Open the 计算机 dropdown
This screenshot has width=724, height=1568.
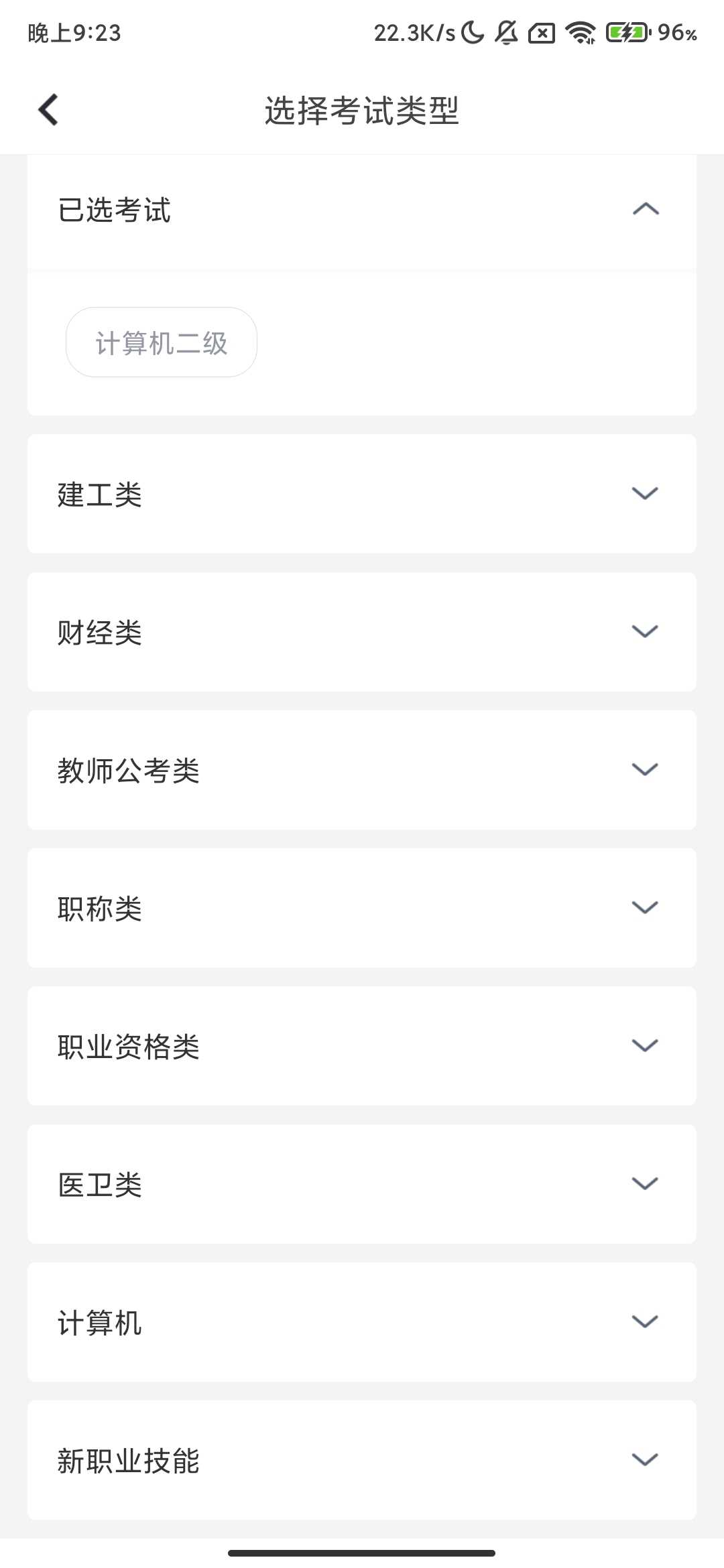[x=644, y=1321]
